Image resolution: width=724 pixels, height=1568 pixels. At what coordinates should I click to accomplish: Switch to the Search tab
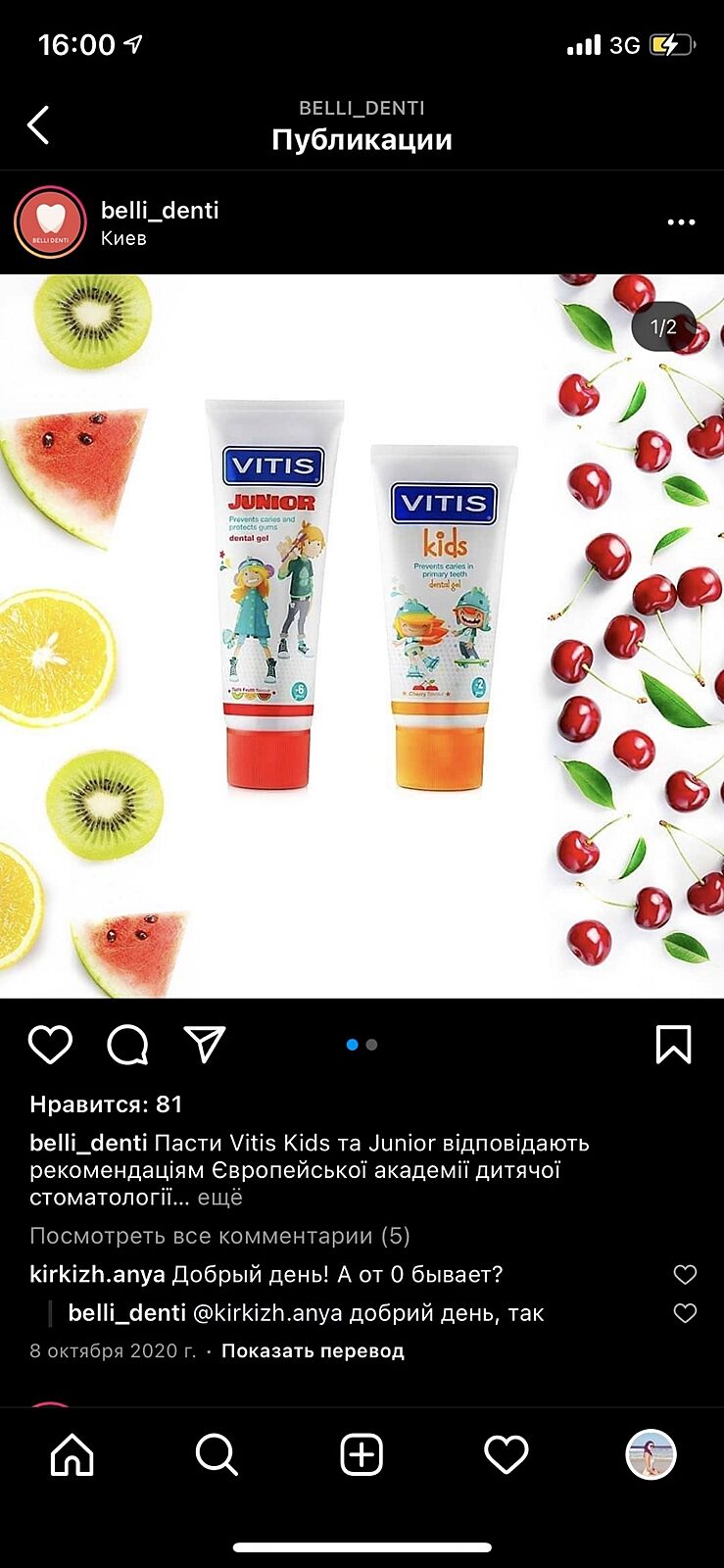coord(217,1454)
